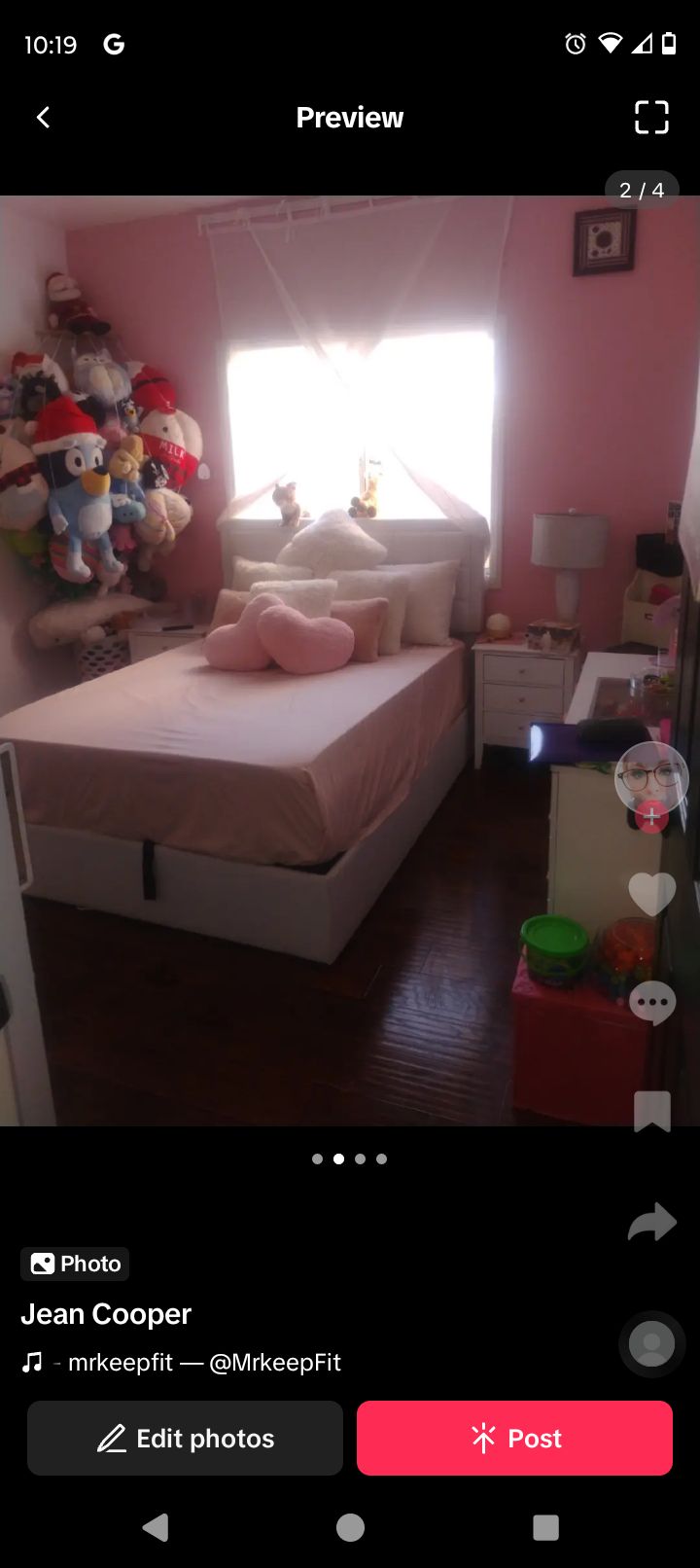Go back from the Preview screen
700x1568 pixels.
(43, 118)
